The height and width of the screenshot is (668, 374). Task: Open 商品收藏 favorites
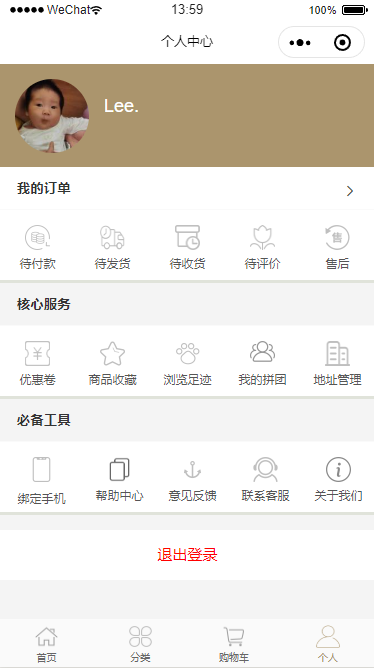point(112,363)
